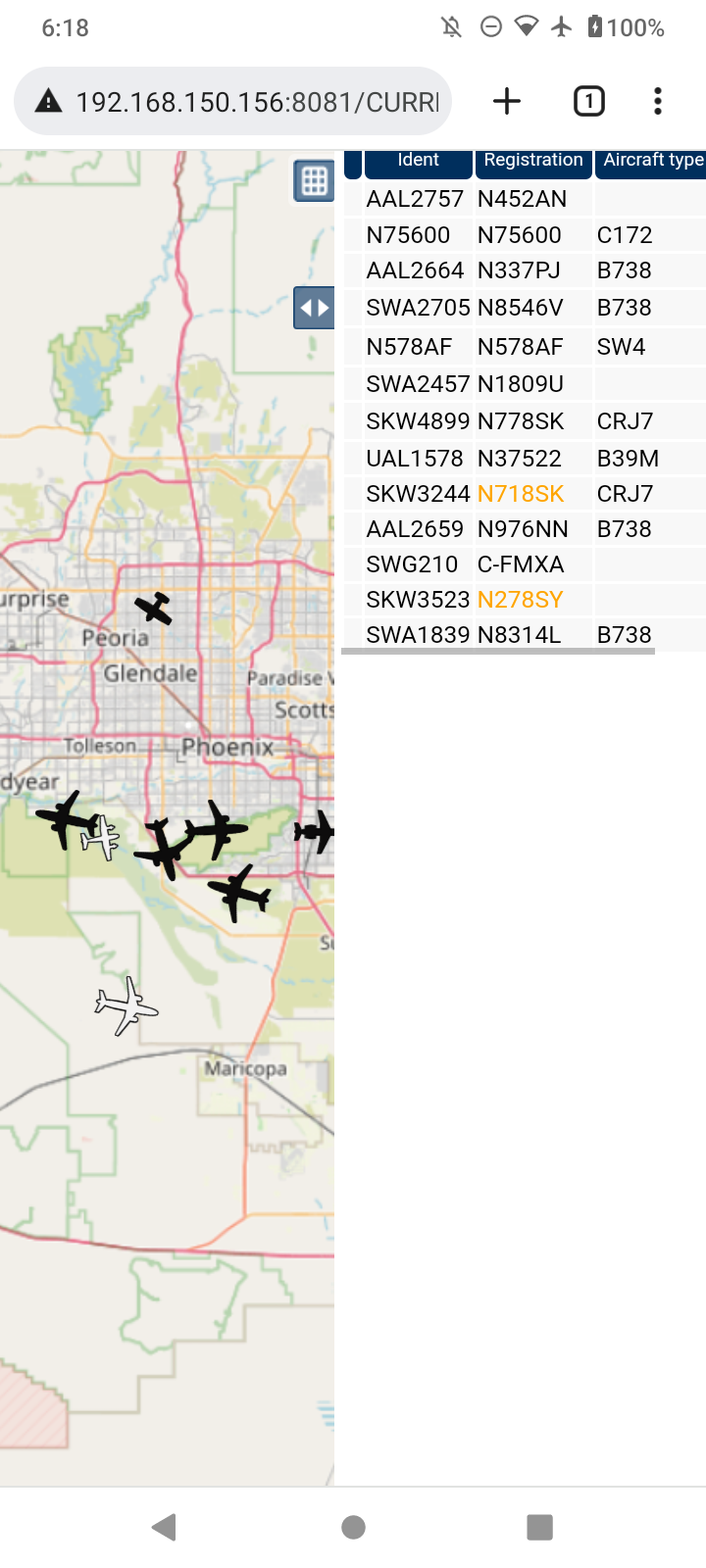Open a new browser tab
The image size is (706, 1568).
[x=506, y=101]
